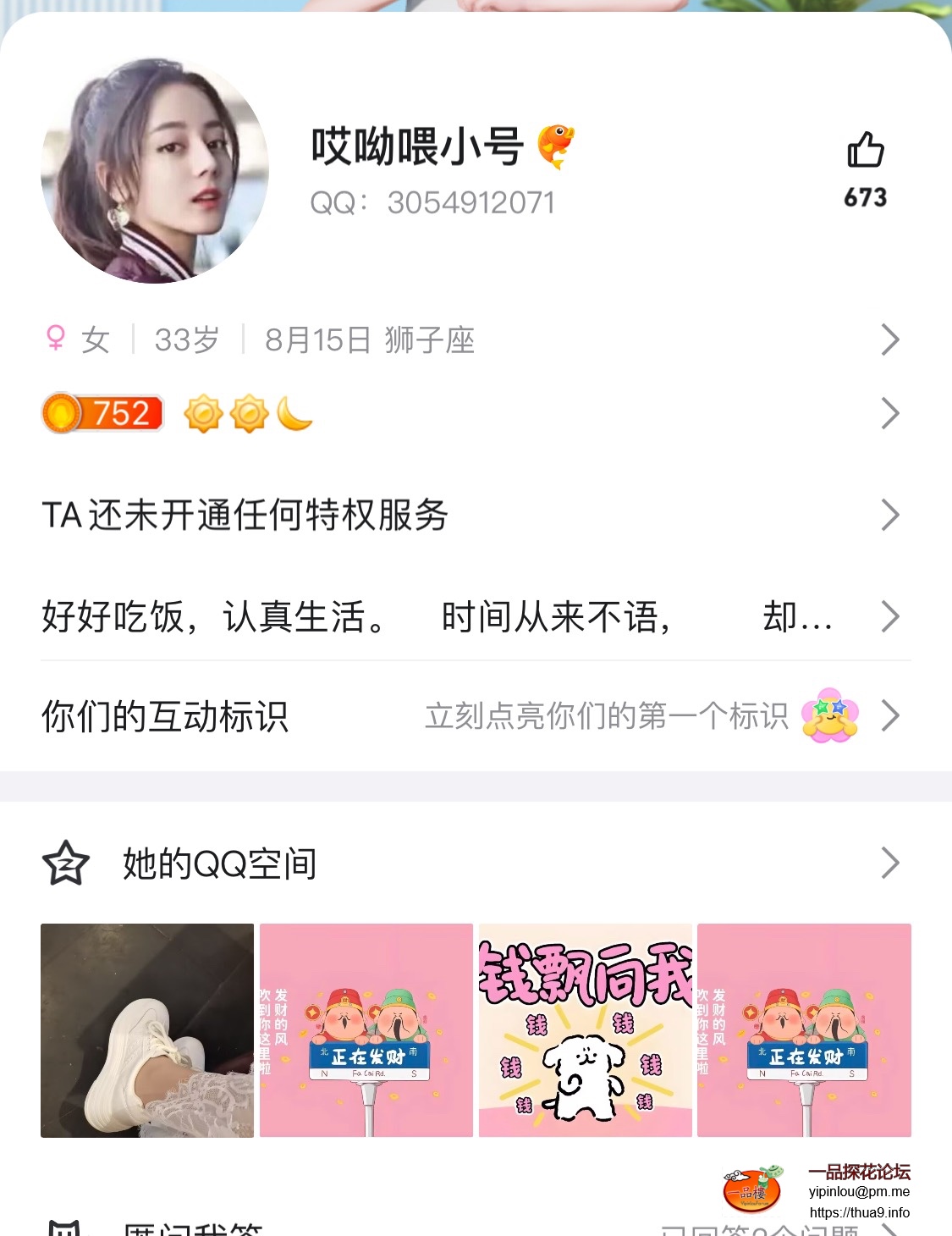
Task: Open the 钱飘向我 dog picture
Action: click(x=586, y=1030)
